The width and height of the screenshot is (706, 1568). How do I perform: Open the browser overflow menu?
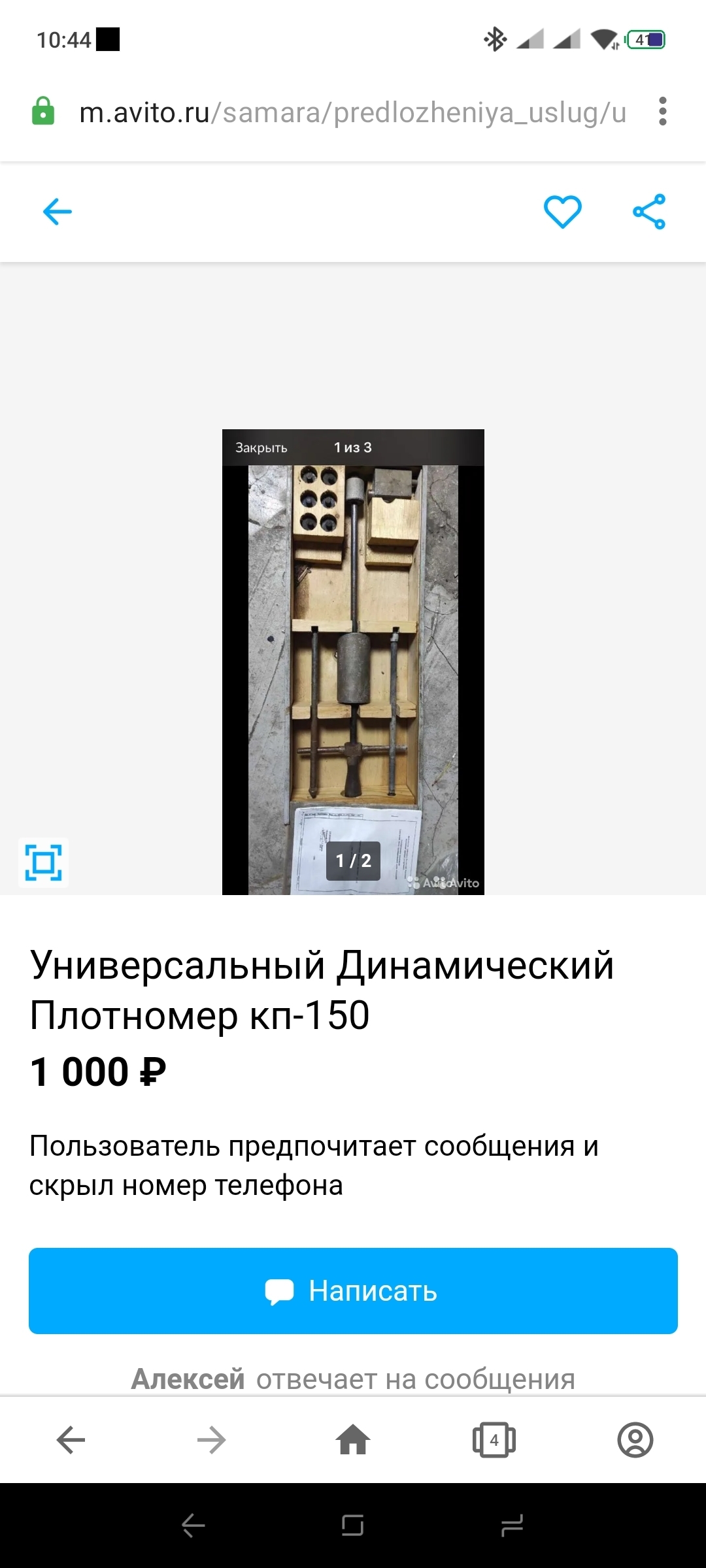662,112
